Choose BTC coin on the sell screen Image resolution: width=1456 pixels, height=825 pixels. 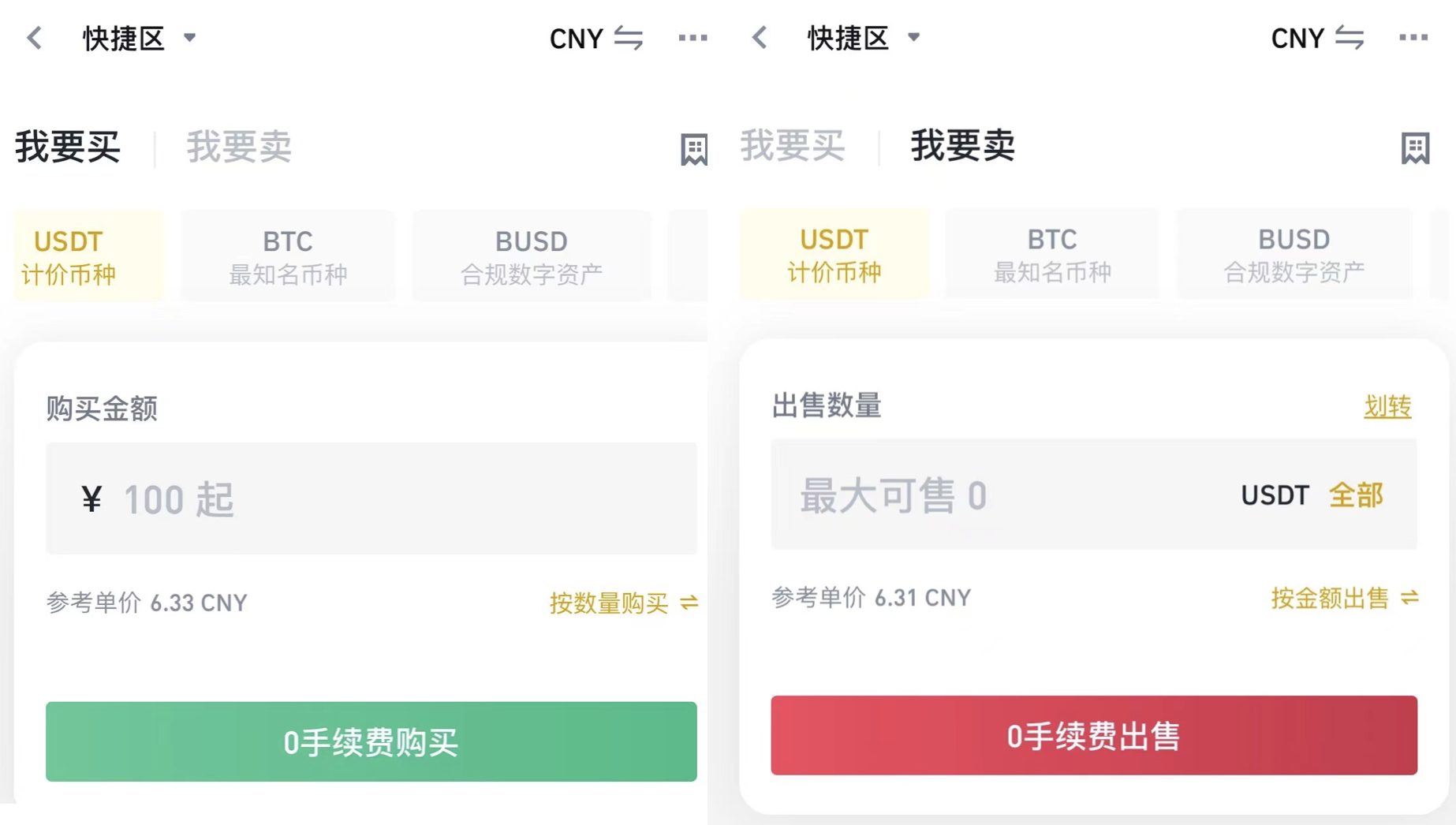(x=1051, y=254)
